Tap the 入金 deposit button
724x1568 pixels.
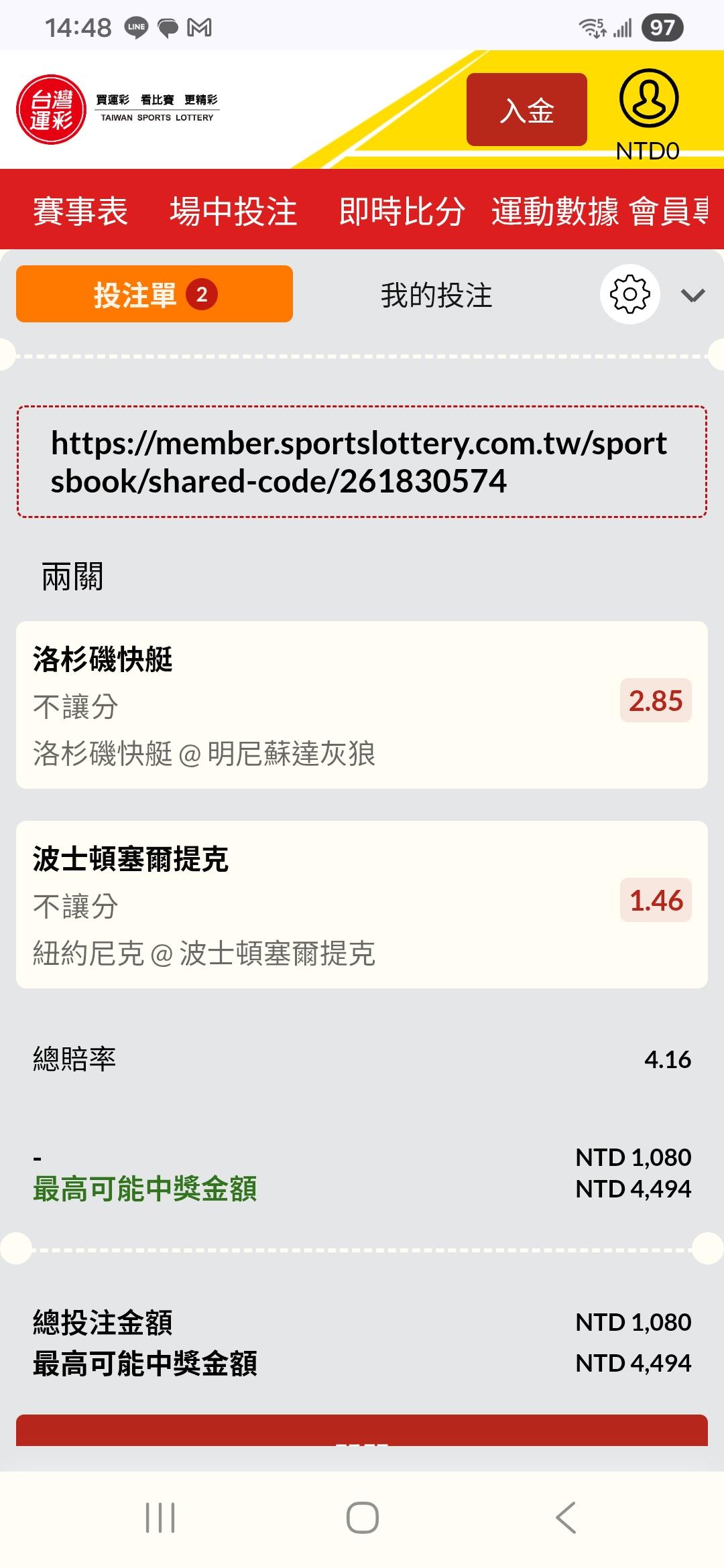coord(526,110)
